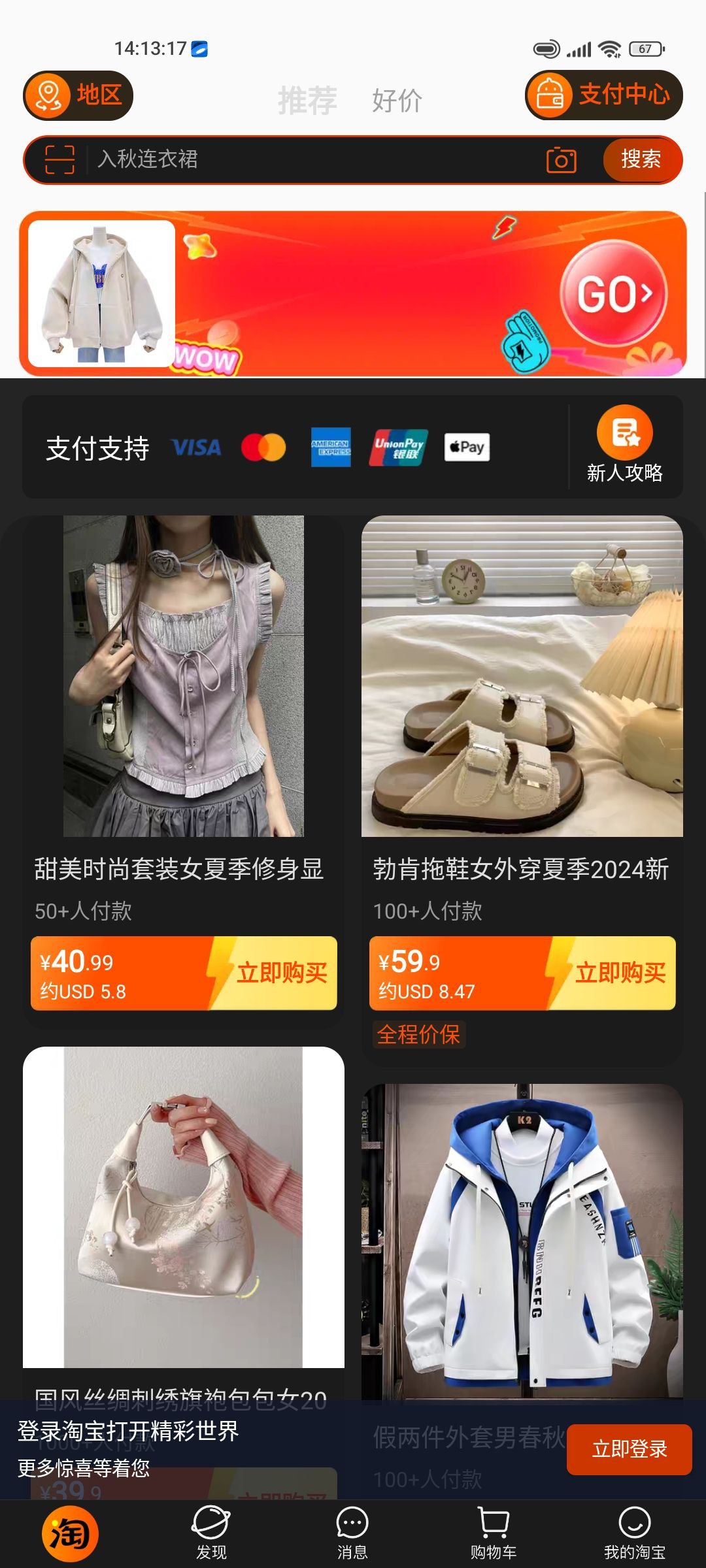Viewport: 706px width, 1568px height.
Task: Focus the 入秋连衣裙 search field
Action: 314,159
